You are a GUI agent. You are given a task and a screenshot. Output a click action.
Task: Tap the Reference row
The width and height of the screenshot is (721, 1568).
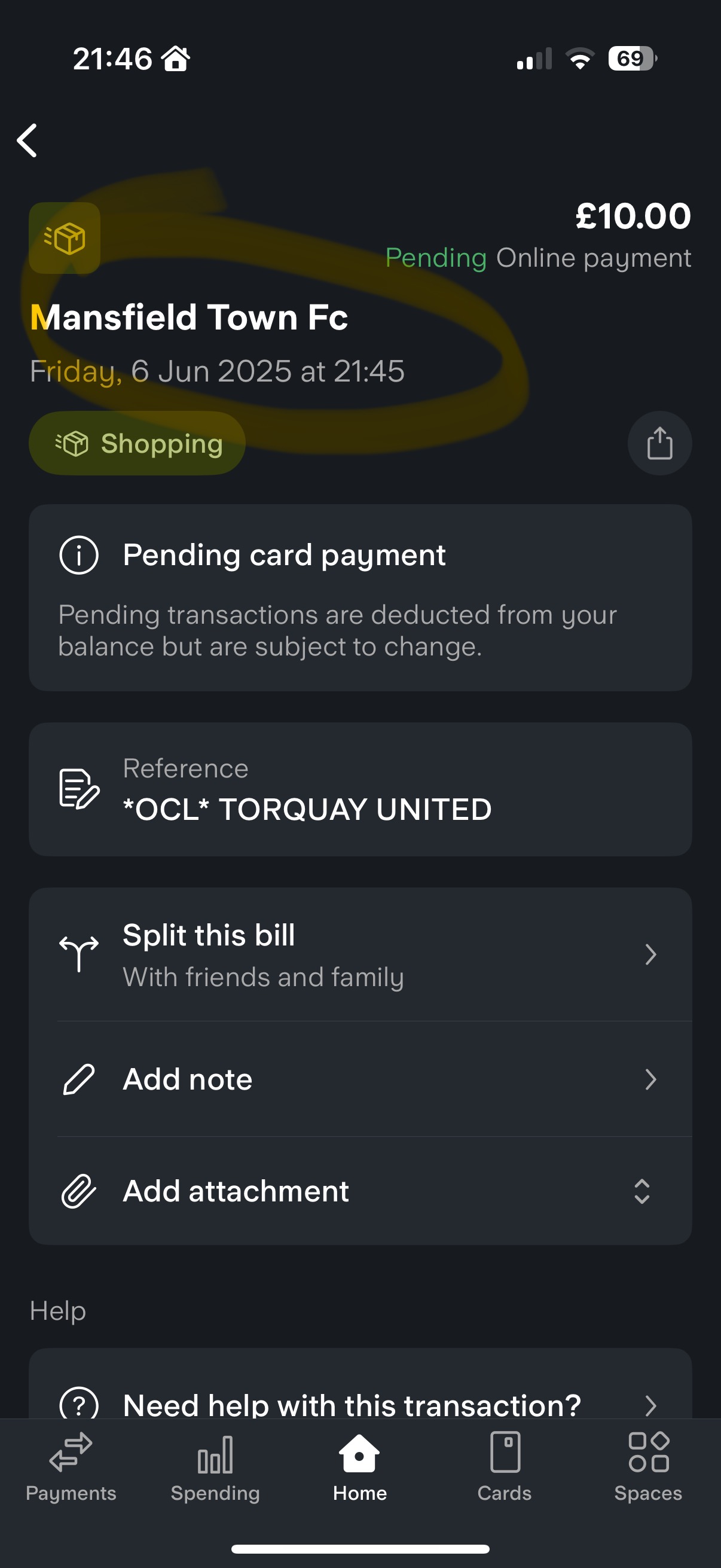[360, 789]
